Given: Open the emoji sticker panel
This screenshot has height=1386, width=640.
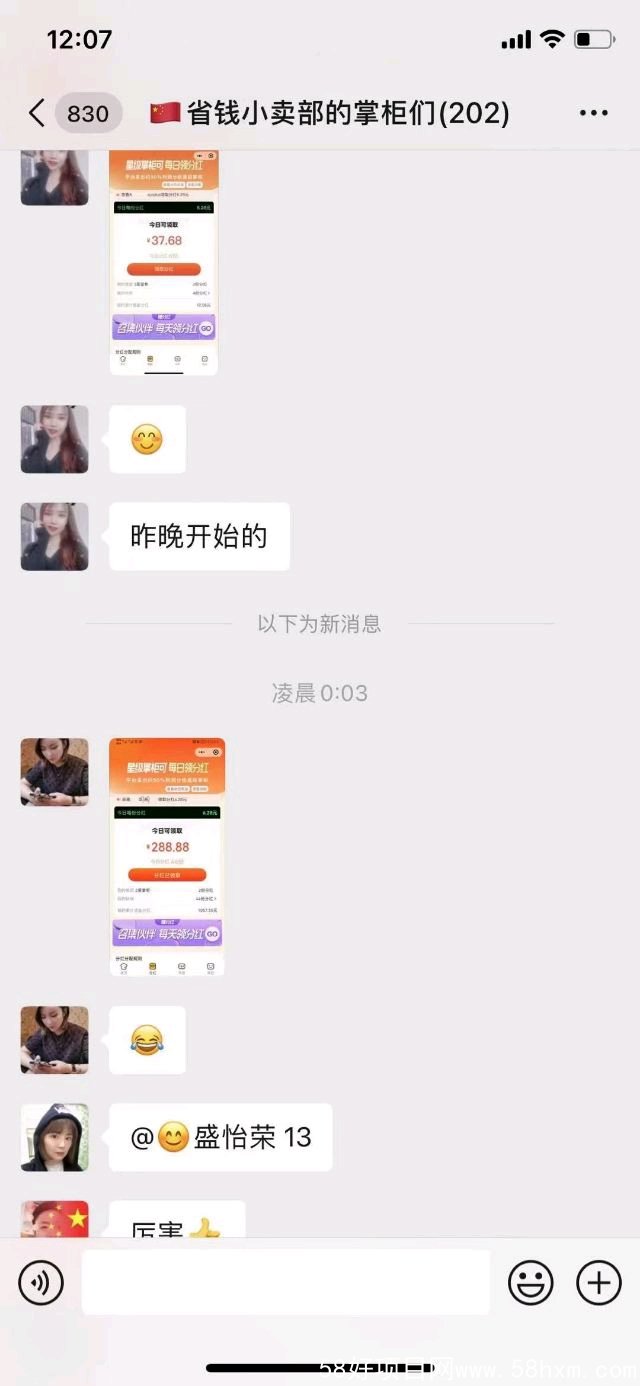Looking at the screenshot, I should [x=531, y=1281].
